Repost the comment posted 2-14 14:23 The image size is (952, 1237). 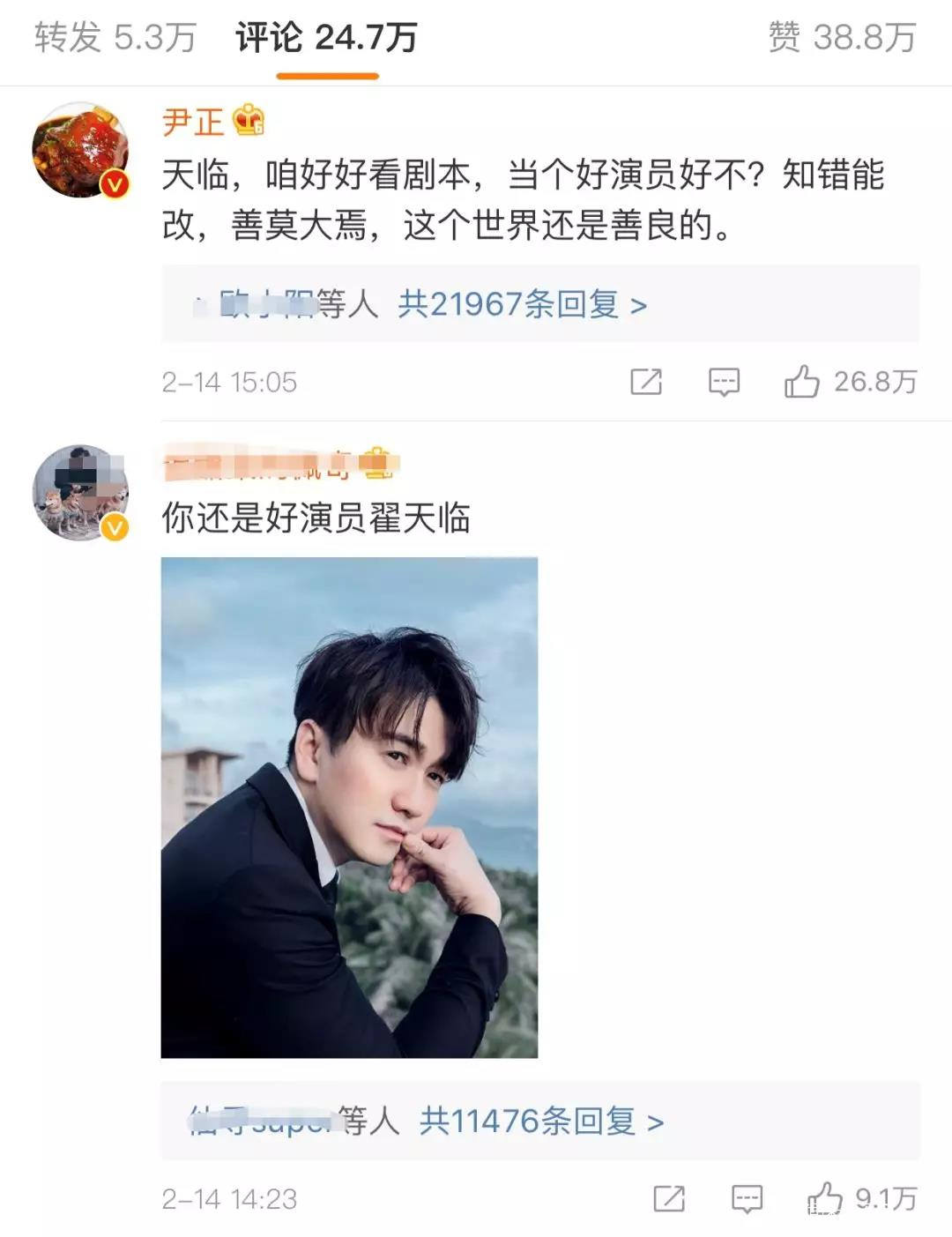(x=669, y=1198)
